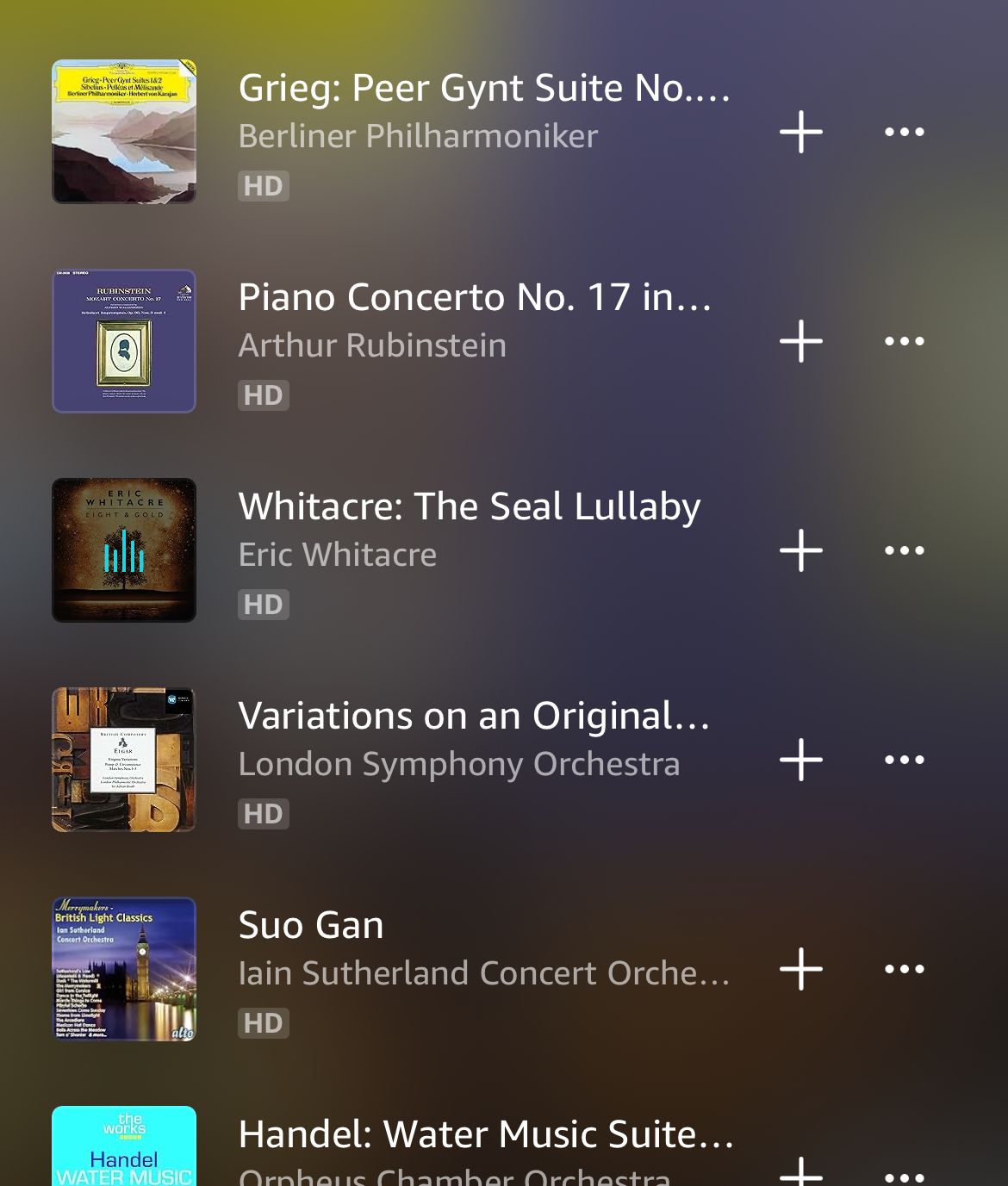Open more options for The Seal Lullaby
1008x1186 pixels.
pos(903,550)
